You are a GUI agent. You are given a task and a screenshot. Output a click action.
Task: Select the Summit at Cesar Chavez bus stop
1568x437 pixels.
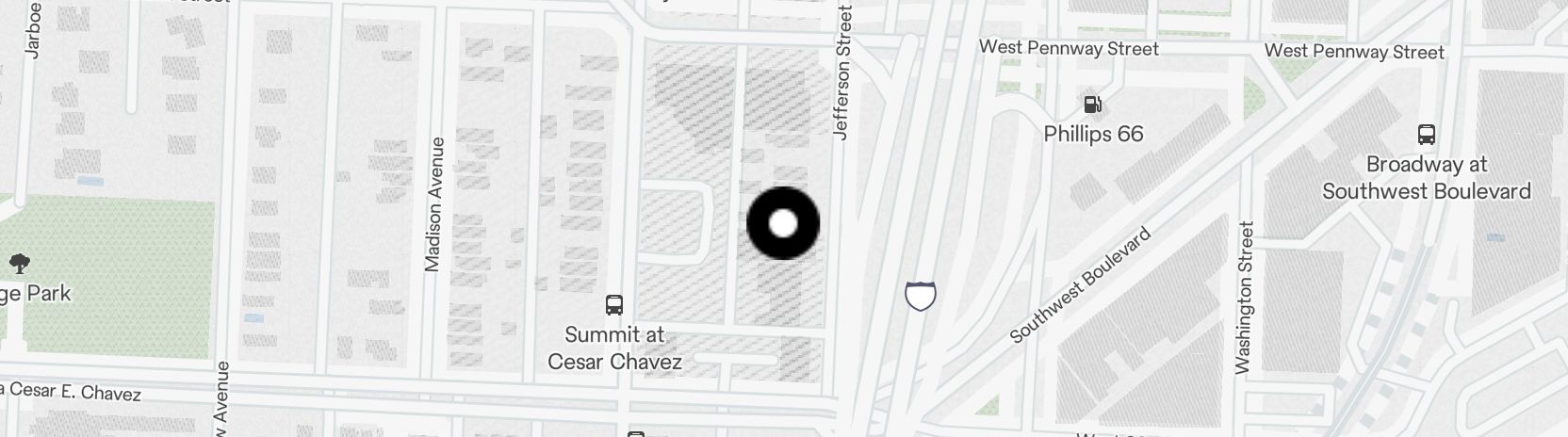(614, 305)
